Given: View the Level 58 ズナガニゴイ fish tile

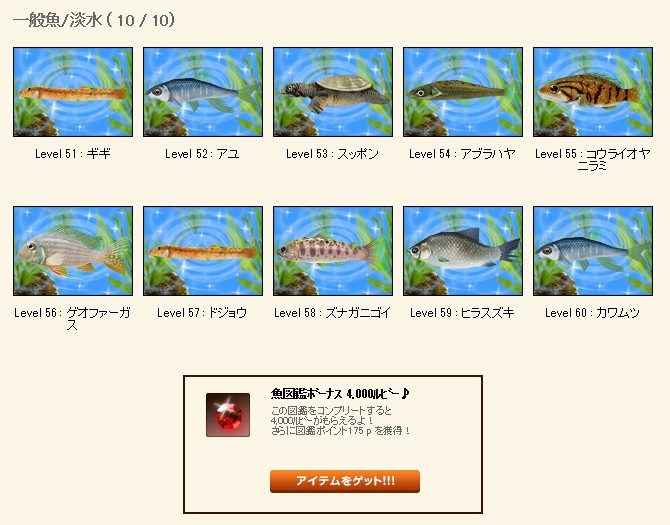Looking at the screenshot, I should coord(333,251).
